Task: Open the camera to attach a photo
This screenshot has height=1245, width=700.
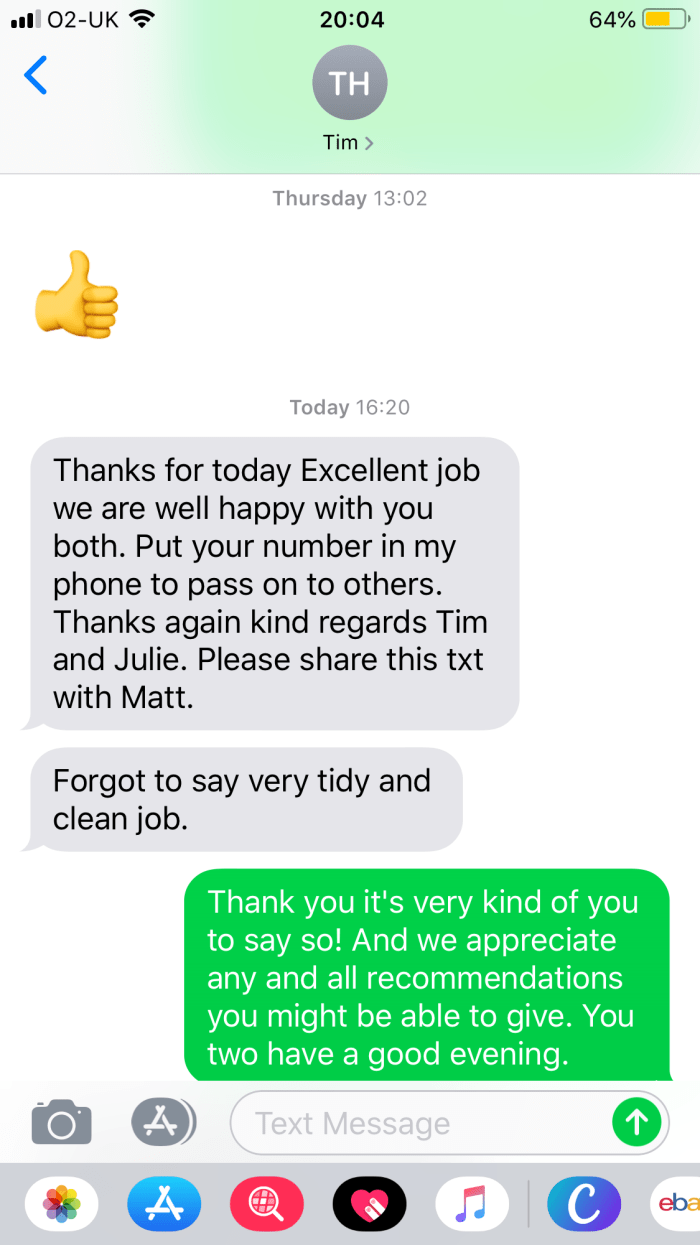Action: pyautogui.click(x=62, y=1123)
